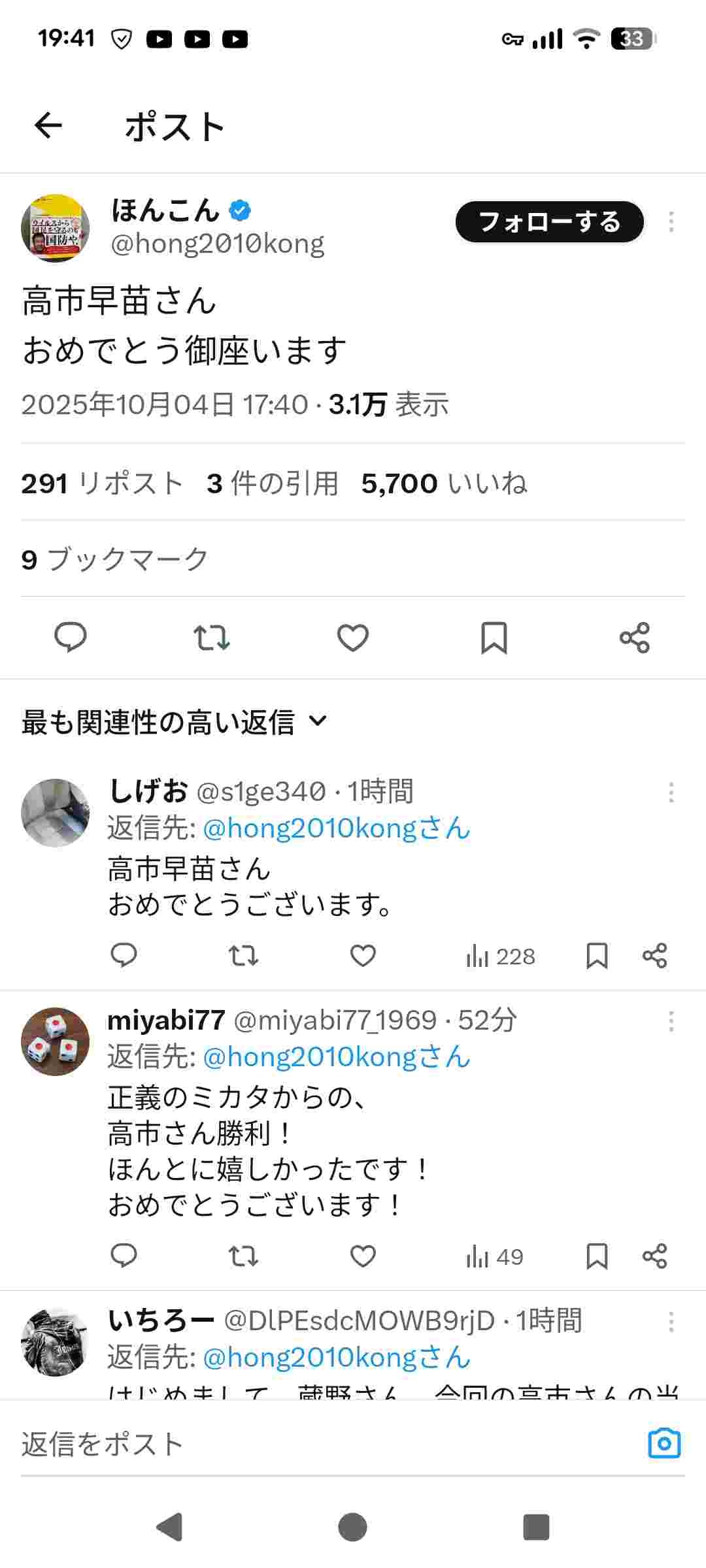Go back using the arrow in the header

(x=48, y=125)
